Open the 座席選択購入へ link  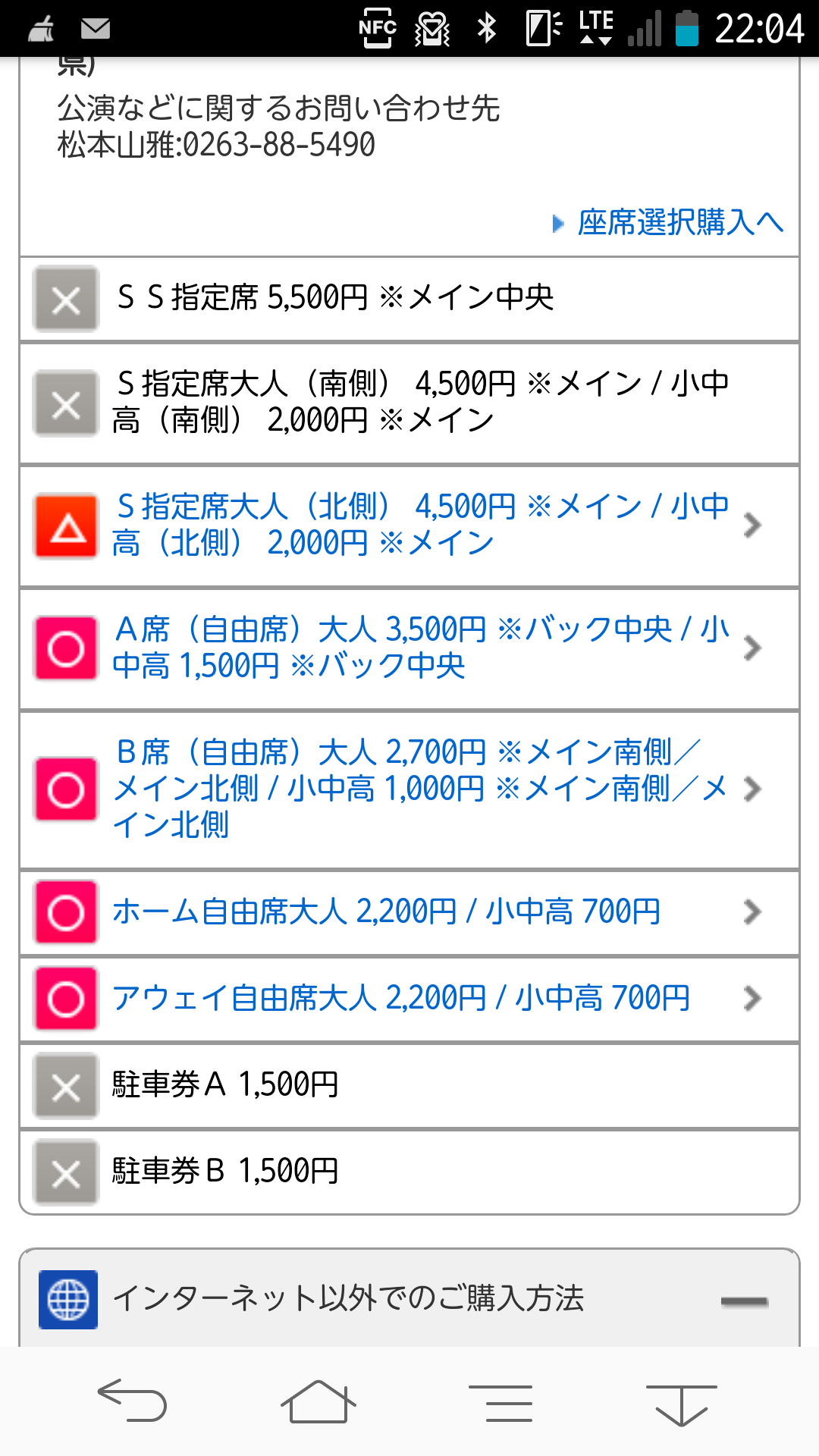(679, 223)
